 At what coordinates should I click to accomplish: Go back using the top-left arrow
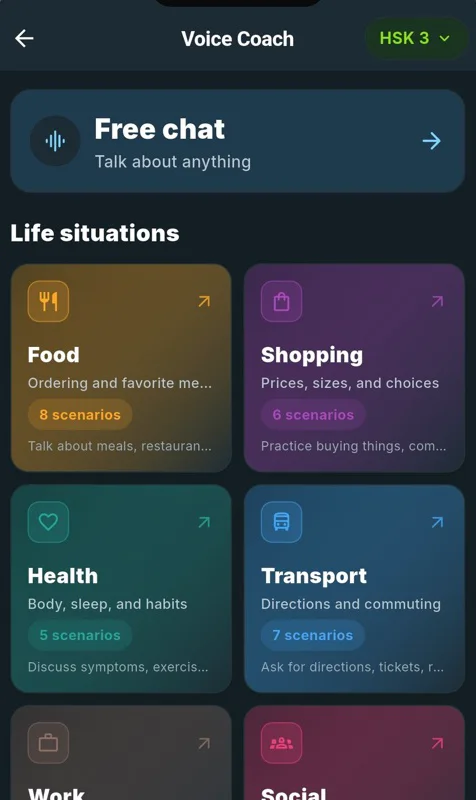[24, 38]
